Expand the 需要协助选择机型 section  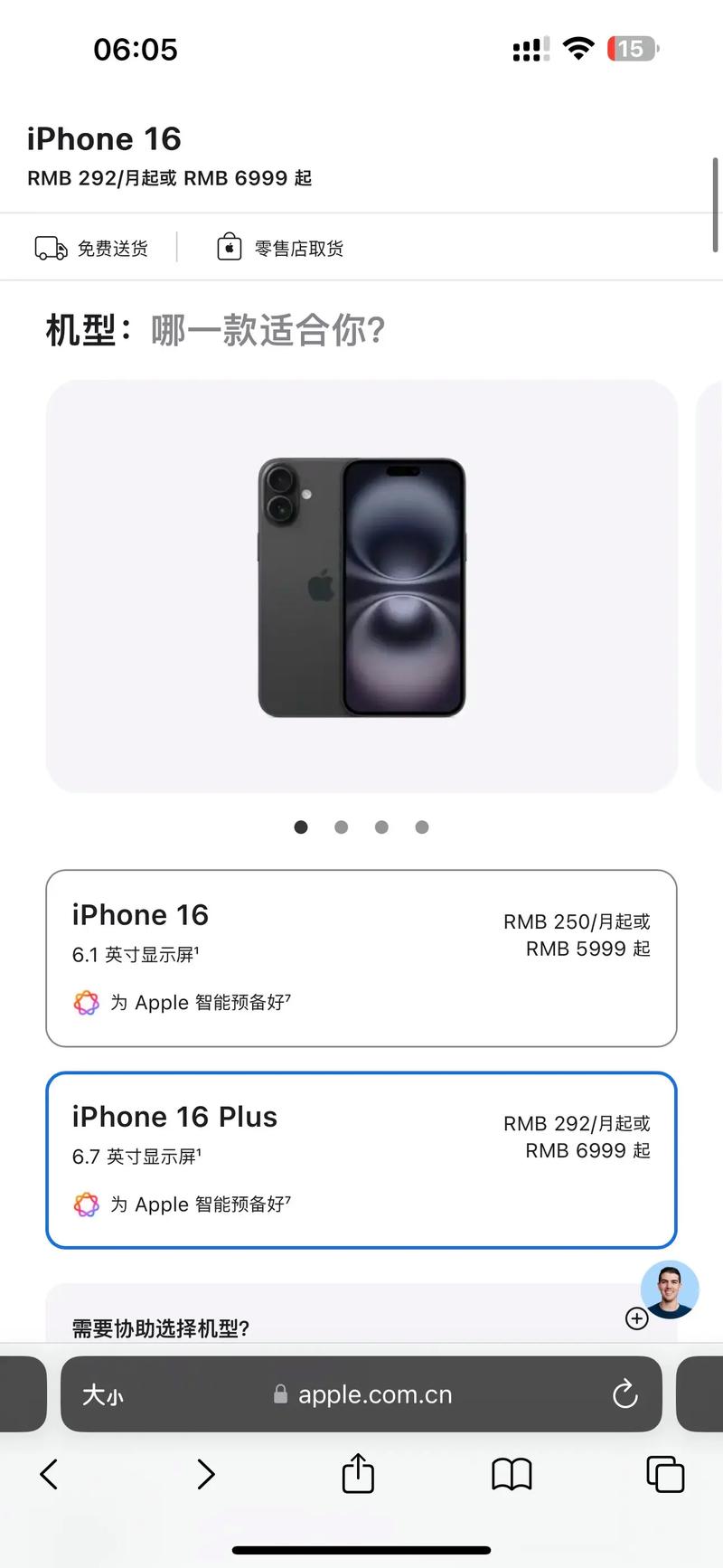636,1319
